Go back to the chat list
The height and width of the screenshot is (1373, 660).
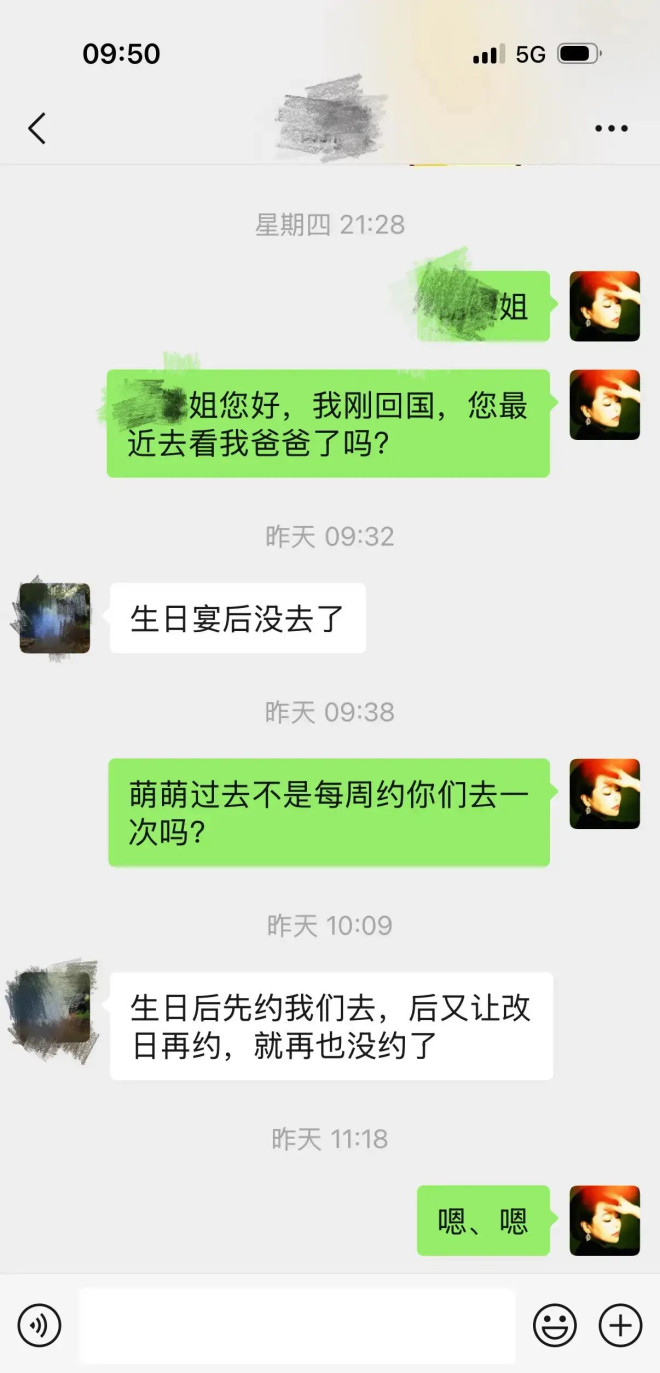[x=37, y=128]
